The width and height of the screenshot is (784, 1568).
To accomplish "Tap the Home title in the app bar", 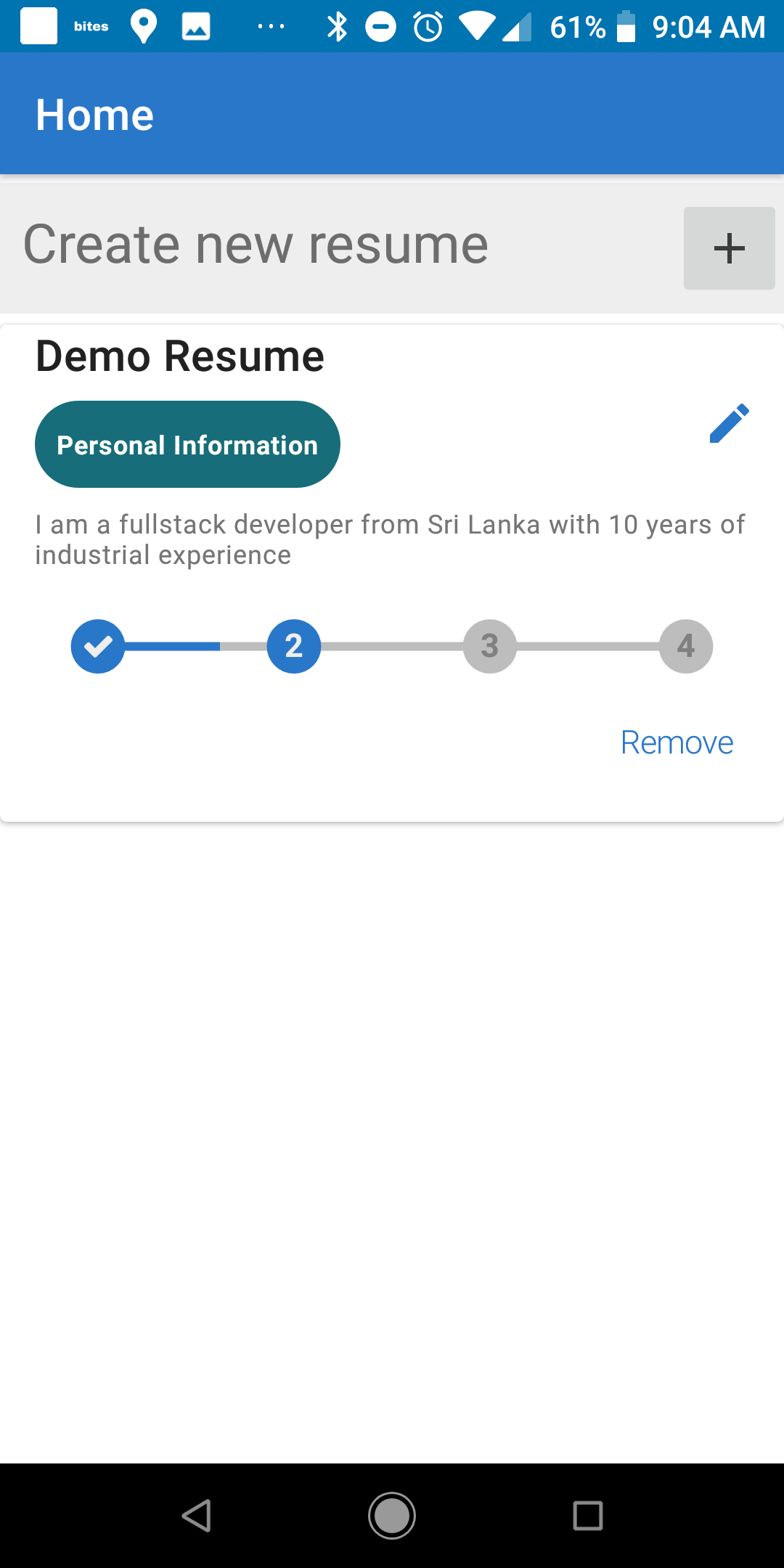I will 94,113.
